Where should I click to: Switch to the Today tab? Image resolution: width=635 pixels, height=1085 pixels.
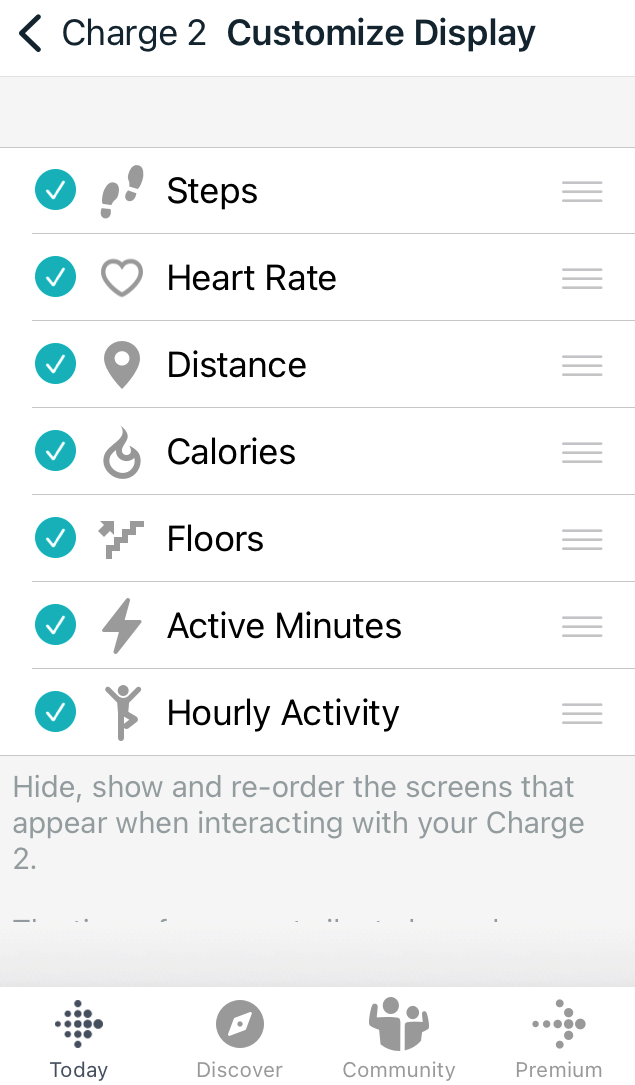pyautogui.click(x=79, y=1039)
